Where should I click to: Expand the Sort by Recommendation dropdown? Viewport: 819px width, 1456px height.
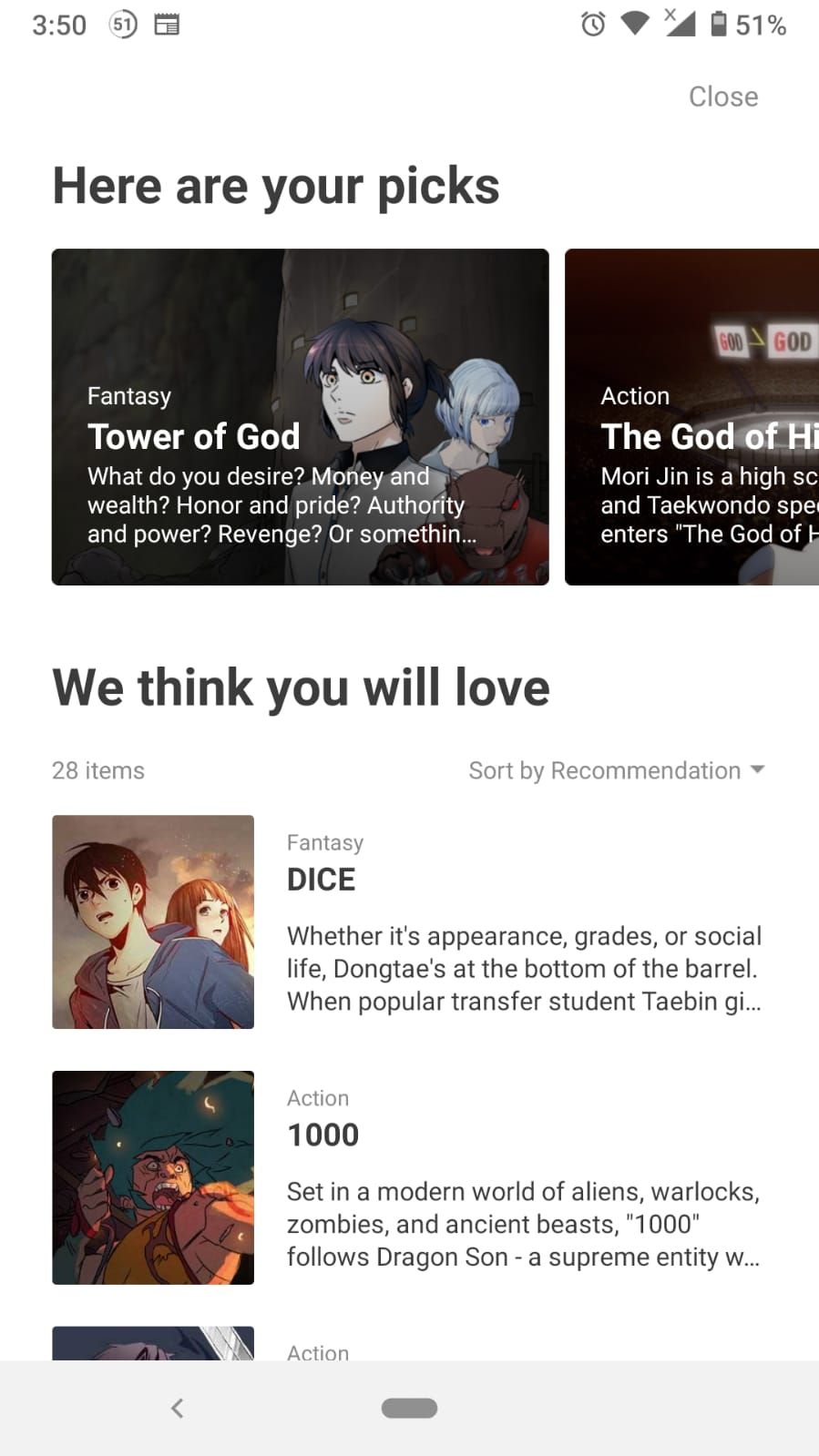[x=617, y=770]
